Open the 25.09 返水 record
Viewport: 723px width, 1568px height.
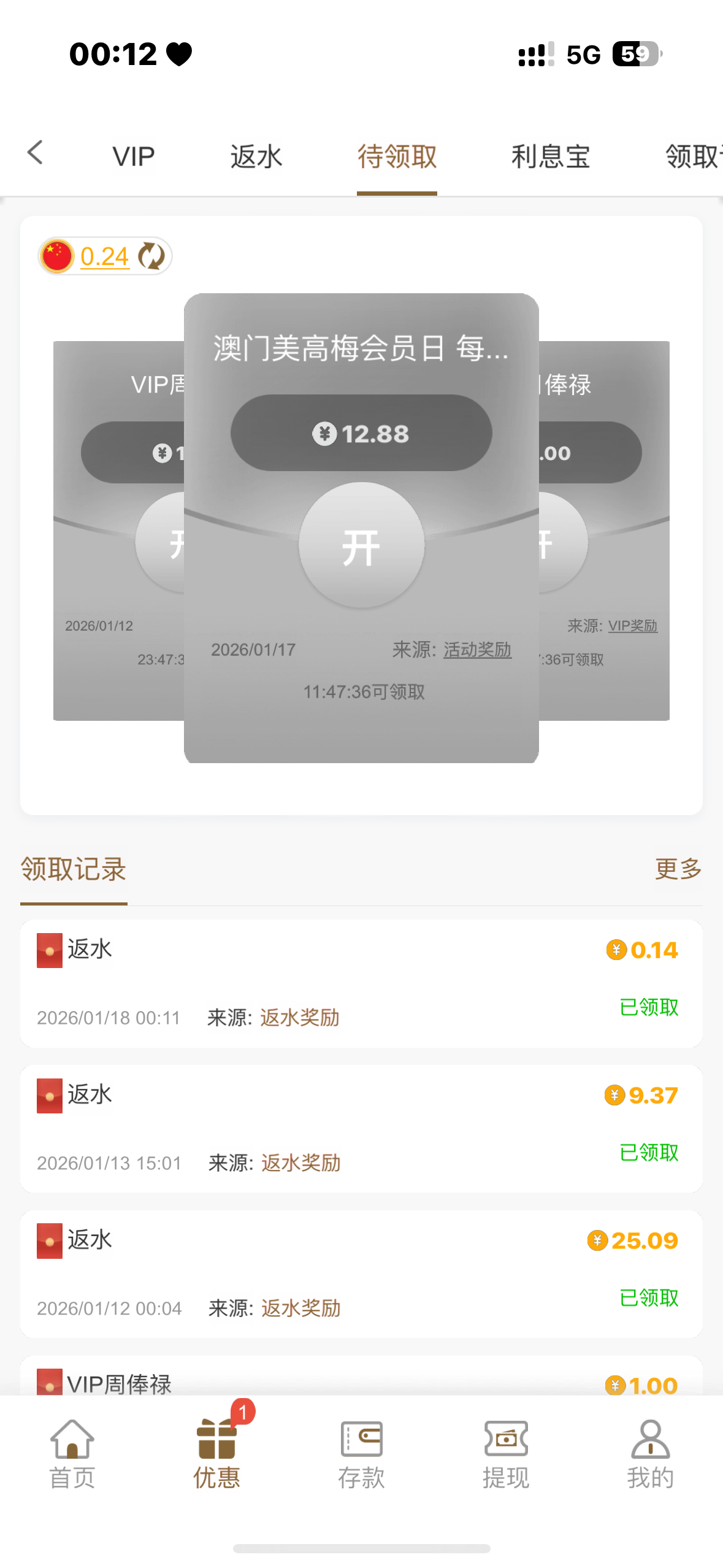pyautogui.click(x=361, y=1274)
